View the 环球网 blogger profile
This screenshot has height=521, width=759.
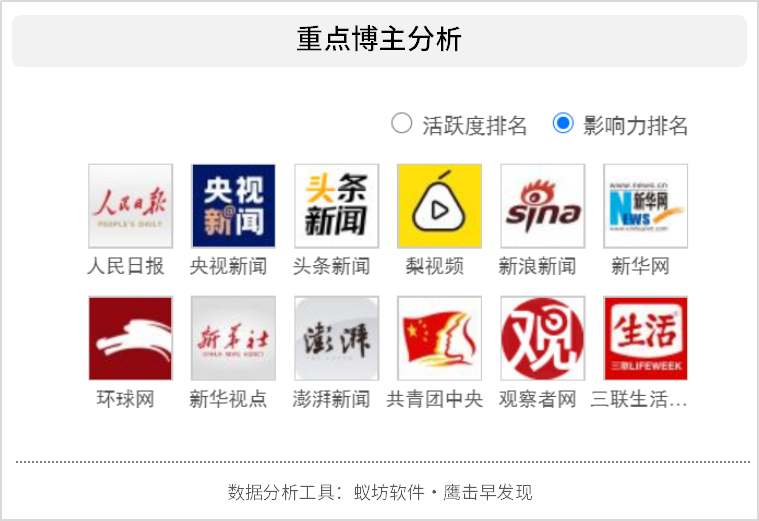(130, 338)
